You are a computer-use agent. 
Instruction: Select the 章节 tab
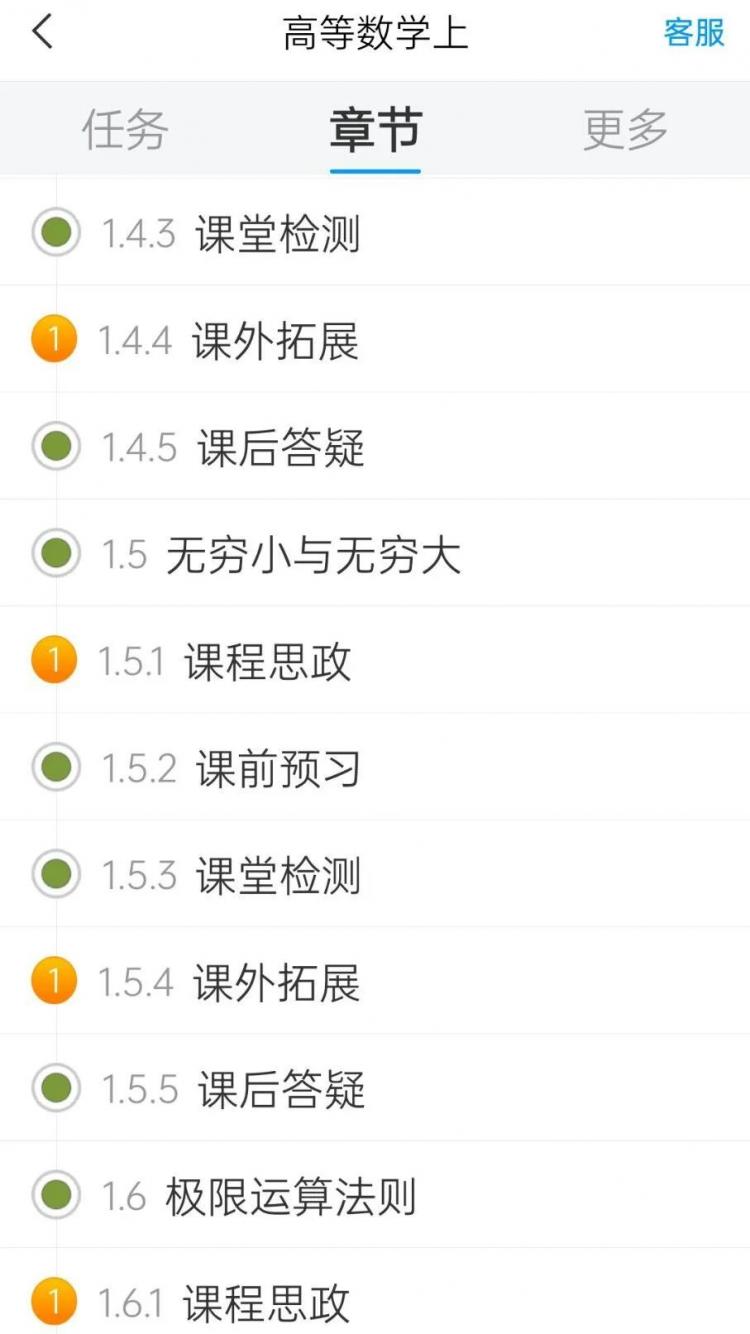[x=375, y=130]
